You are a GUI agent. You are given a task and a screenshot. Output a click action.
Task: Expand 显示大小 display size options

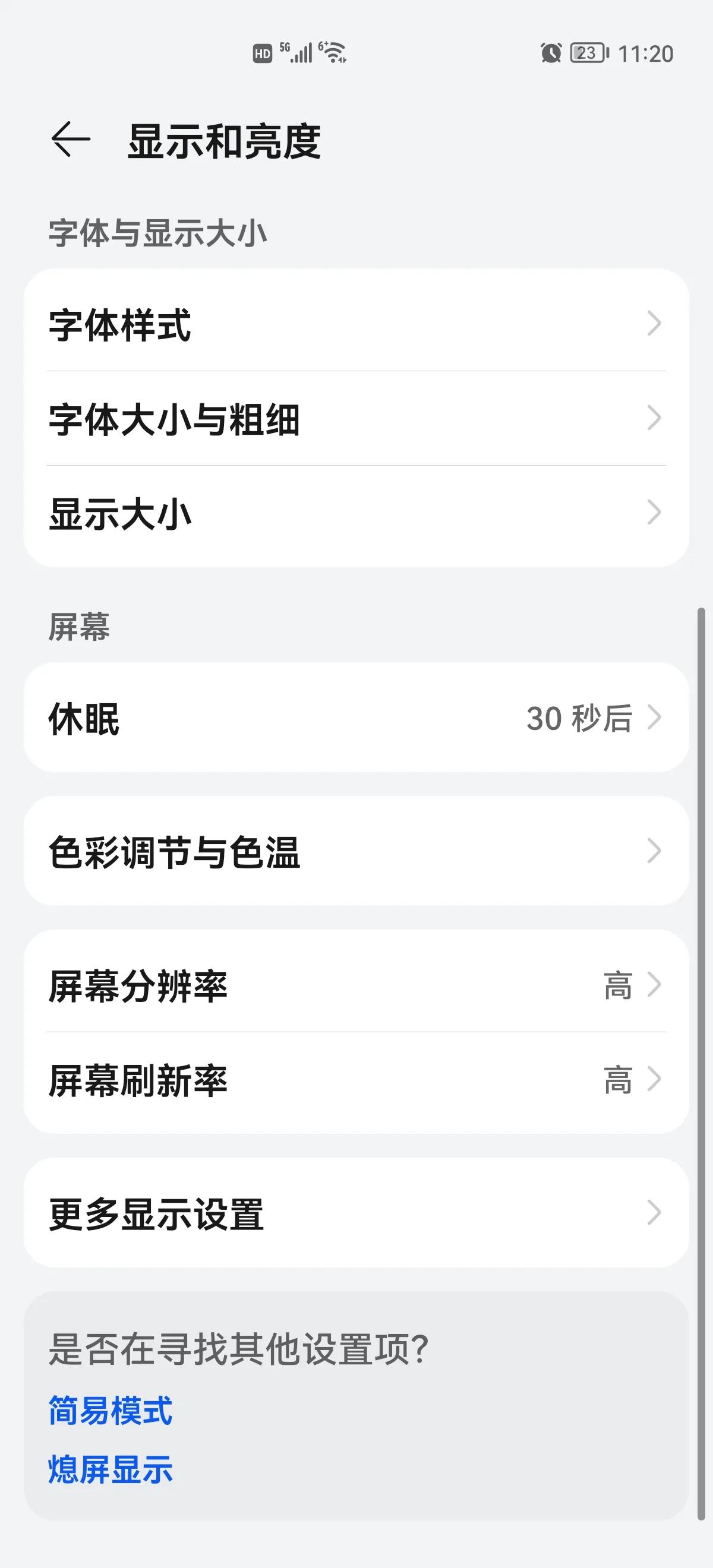click(356, 514)
